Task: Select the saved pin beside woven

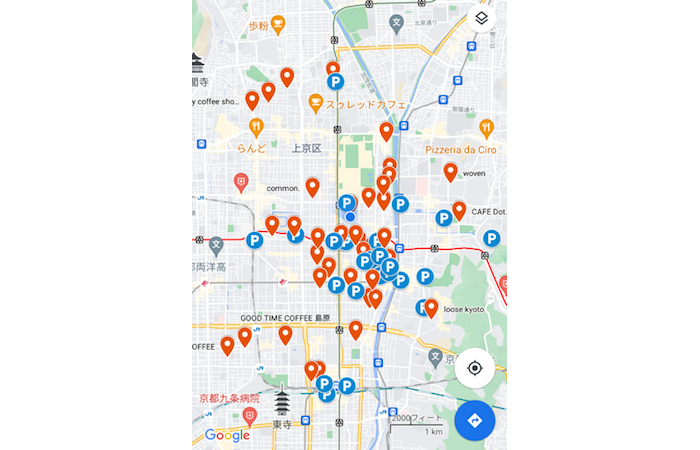Action: (x=450, y=172)
